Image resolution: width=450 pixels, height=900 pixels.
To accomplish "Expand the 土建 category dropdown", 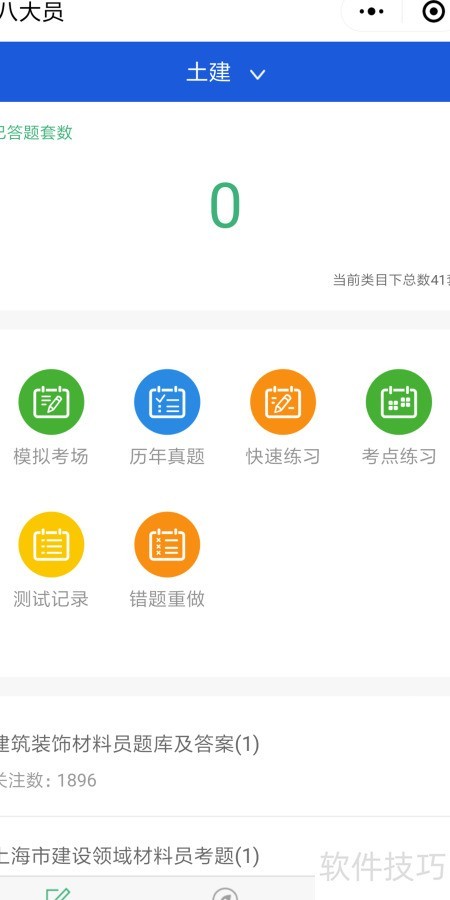I will click(x=226, y=73).
